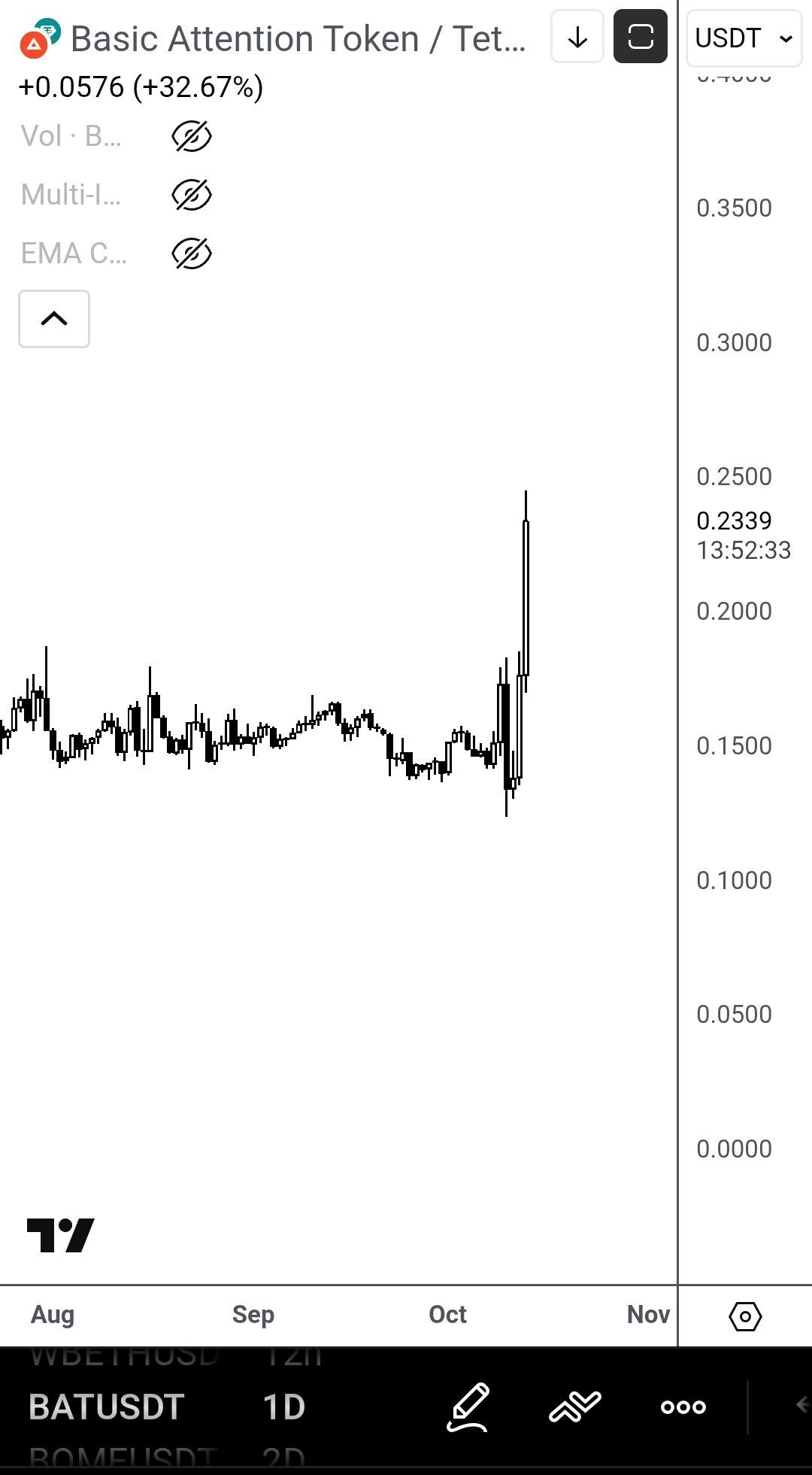Image resolution: width=812 pixels, height=1475 pixels.
Task: Open the more options dots
Action: click(683, 1407)
